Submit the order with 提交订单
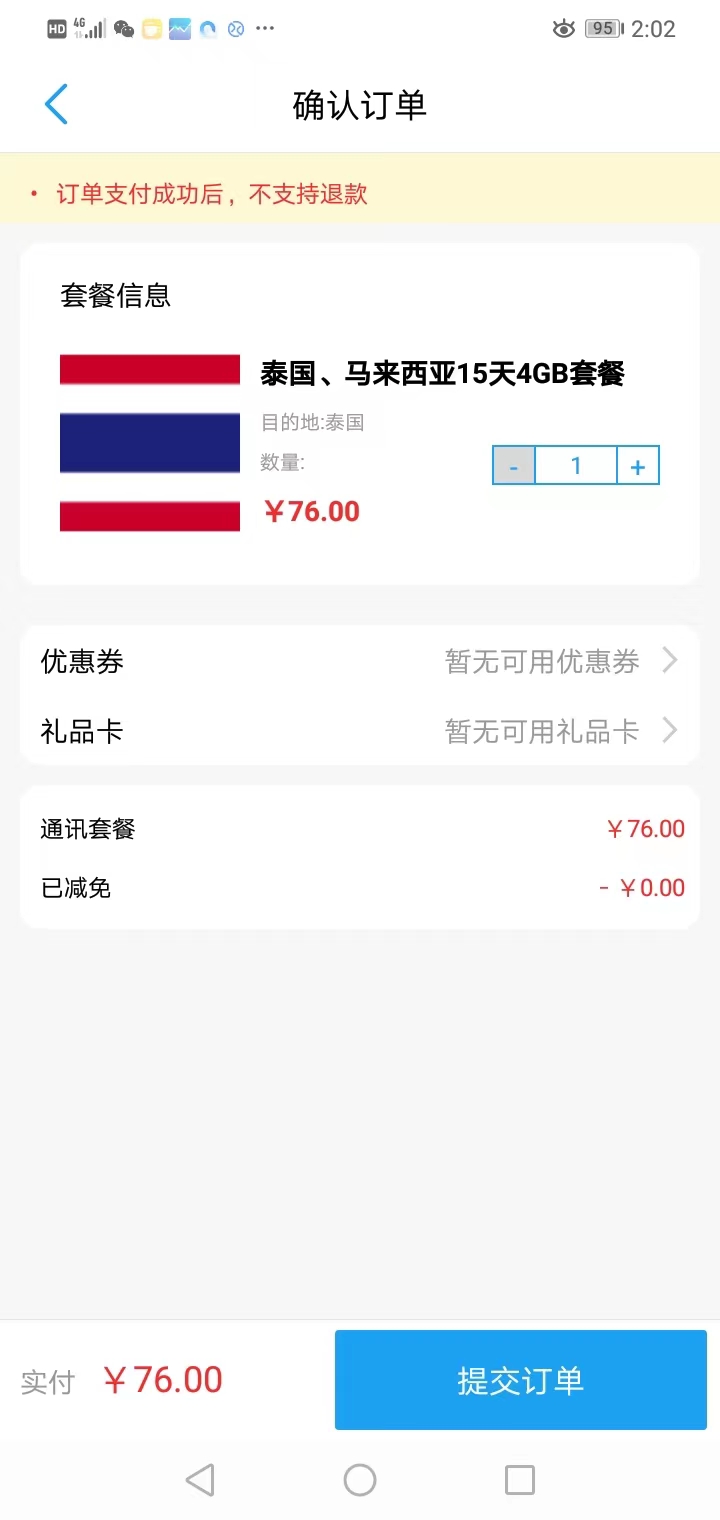720x1520 pixels. coord(521,1380)
